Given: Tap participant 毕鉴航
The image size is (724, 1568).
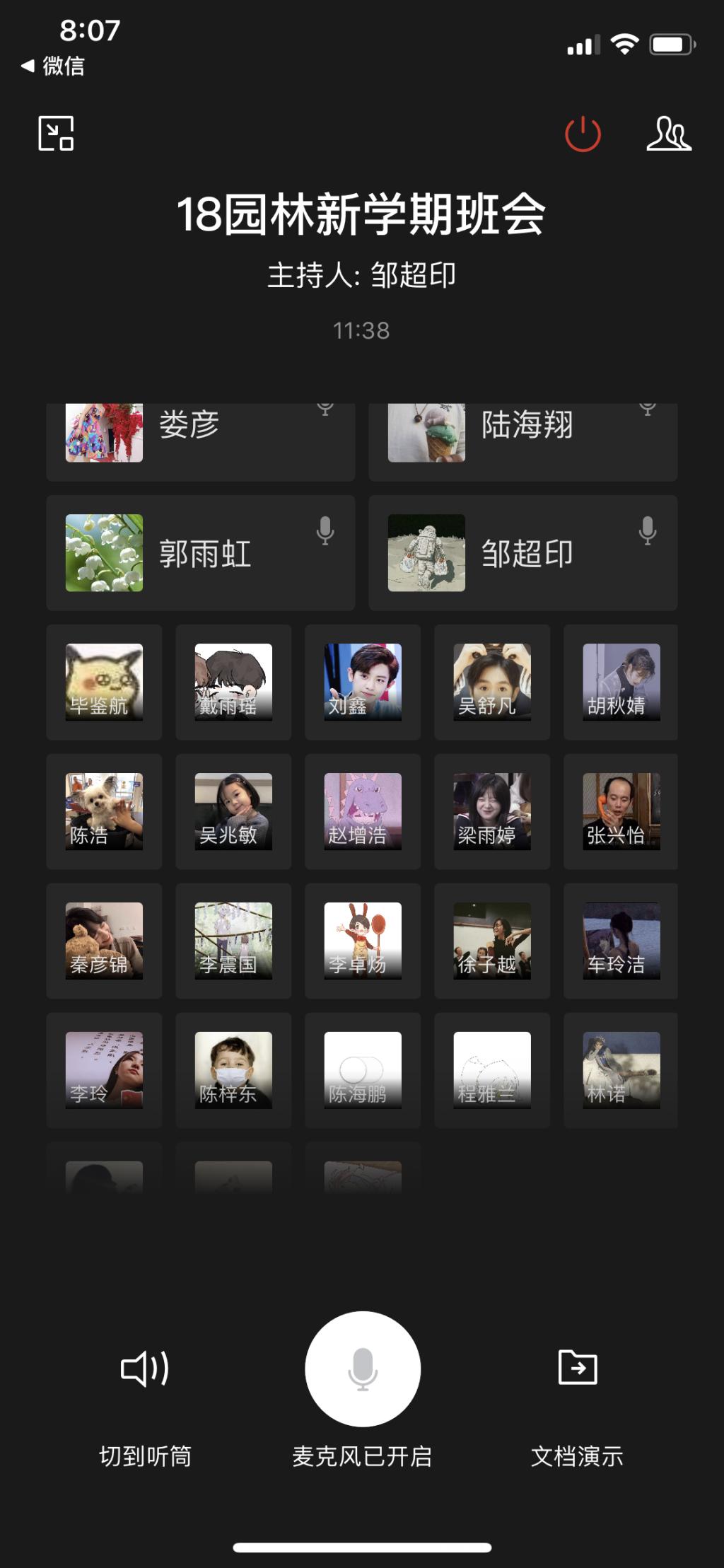Looking at the screenshot, I should pyautogui.click(x=104, y=682).
